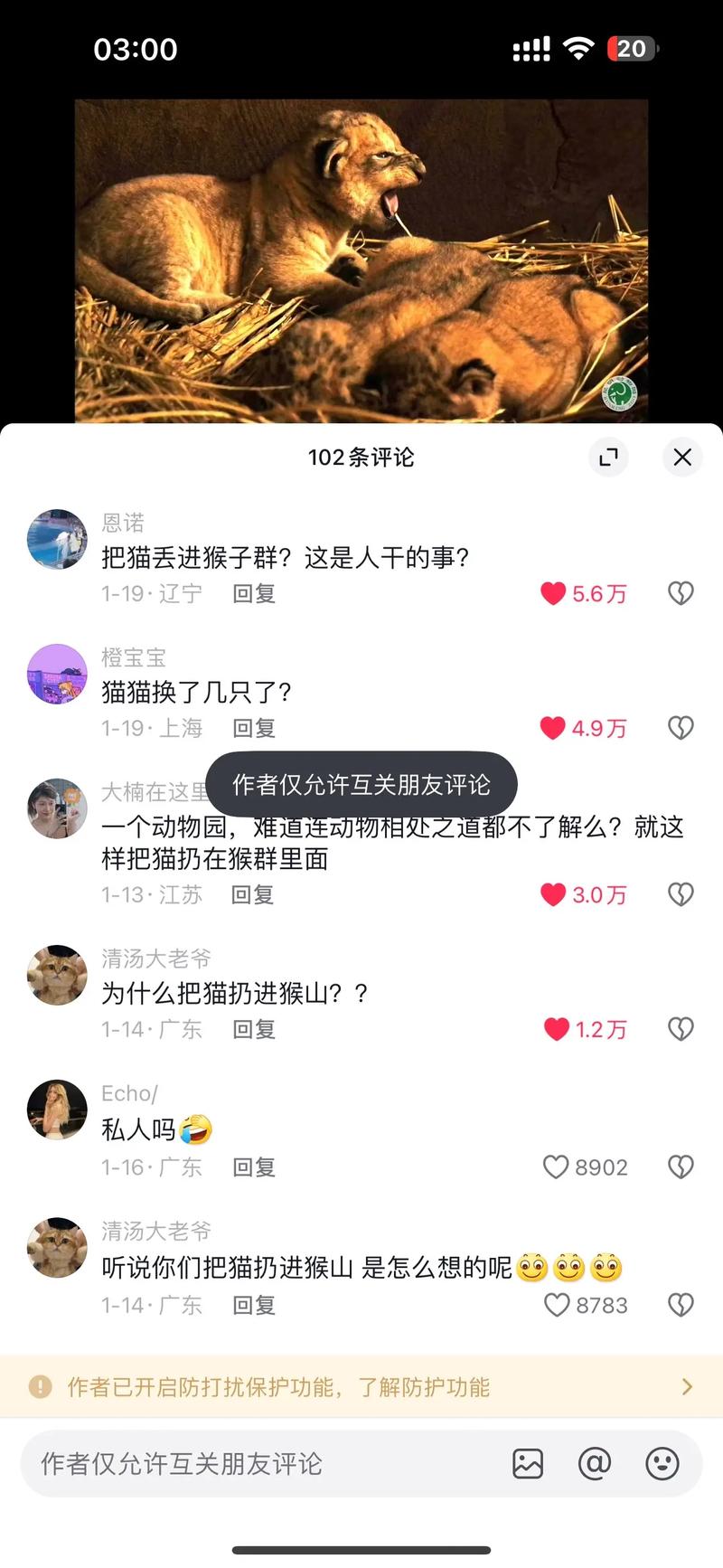Open the toast 作者仅允许互关朋友评论 notice
The image size is (723, 1568).
pyautogui.click(x=363, y=784)
